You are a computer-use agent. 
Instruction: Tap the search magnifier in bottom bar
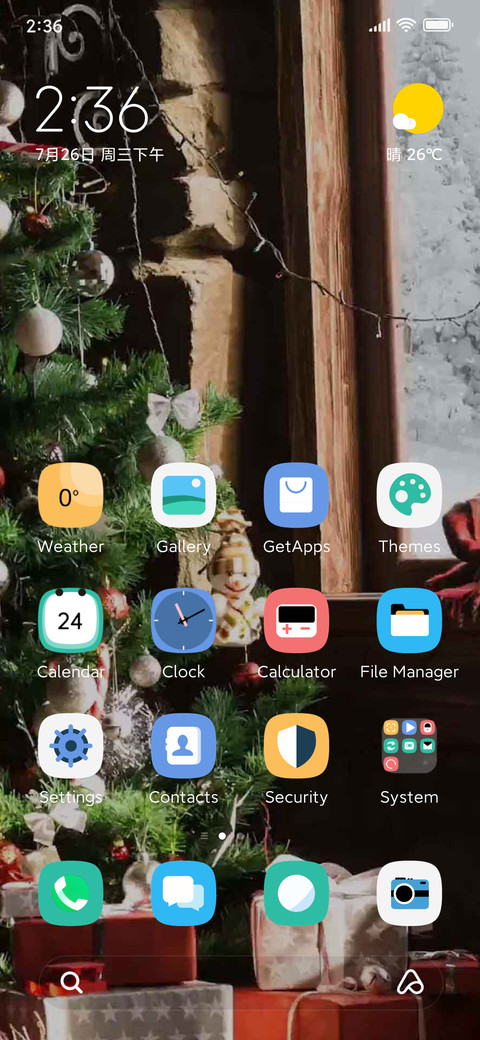72,982
